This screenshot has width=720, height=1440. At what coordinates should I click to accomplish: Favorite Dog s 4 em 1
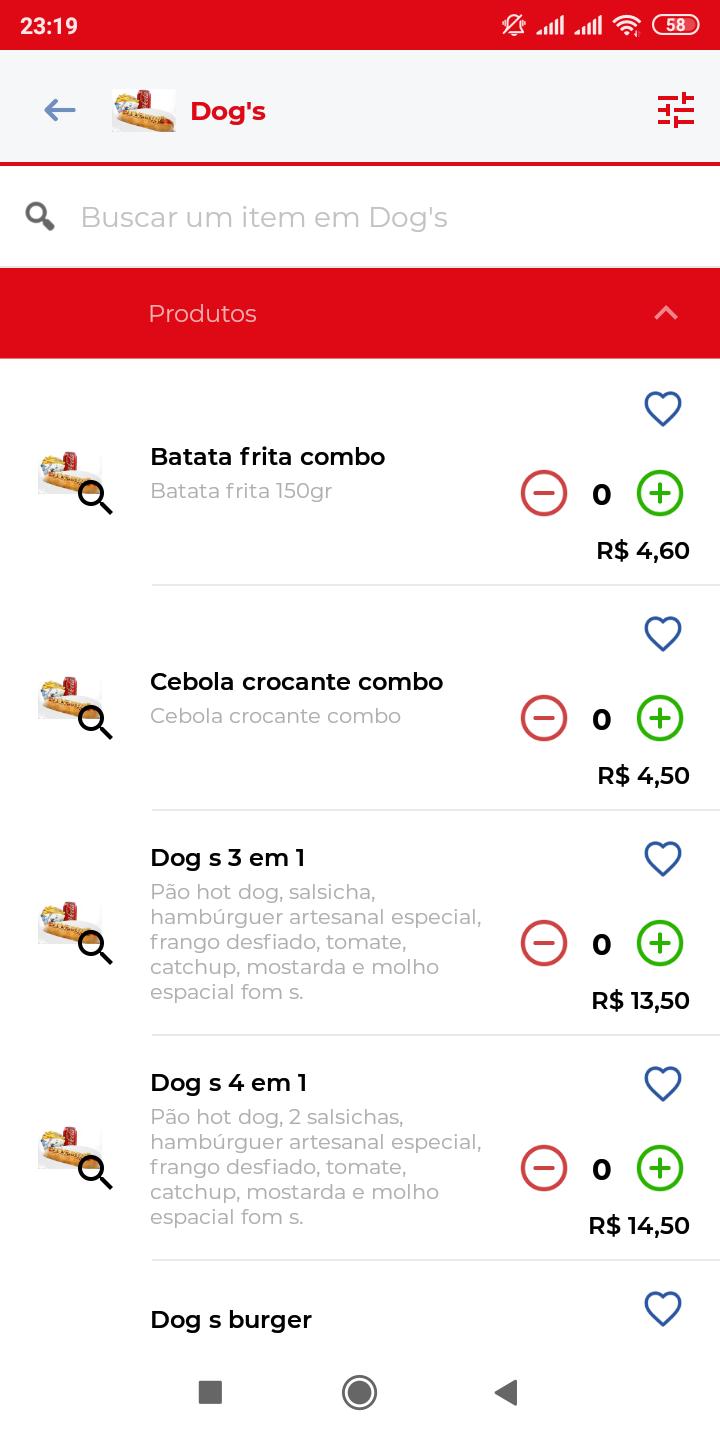(x=662, y=1083)
